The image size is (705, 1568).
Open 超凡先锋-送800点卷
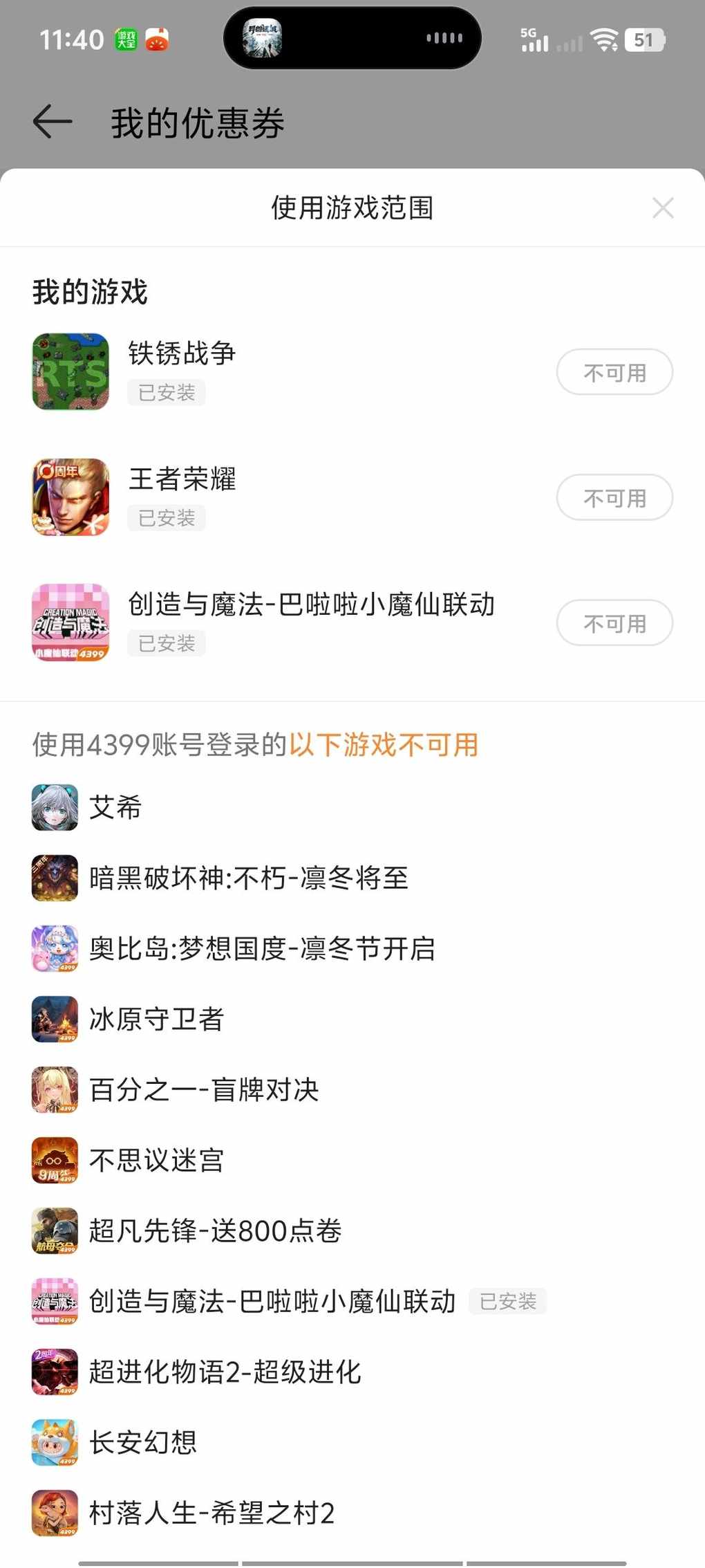coord(215,1230)
